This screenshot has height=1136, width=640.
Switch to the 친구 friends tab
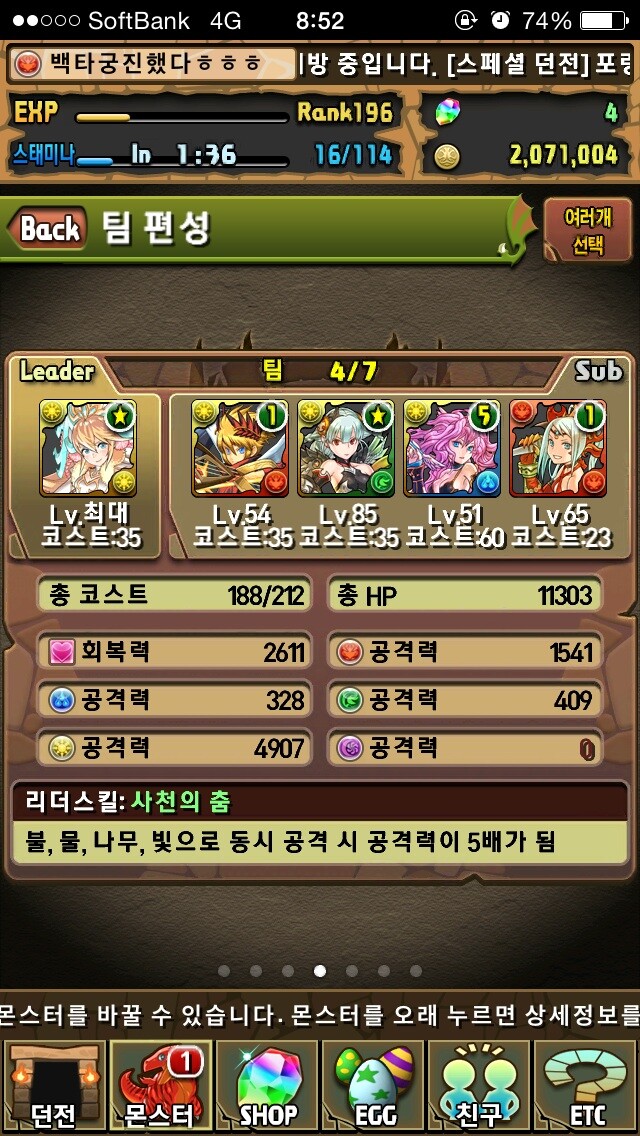click(480, 1085)
